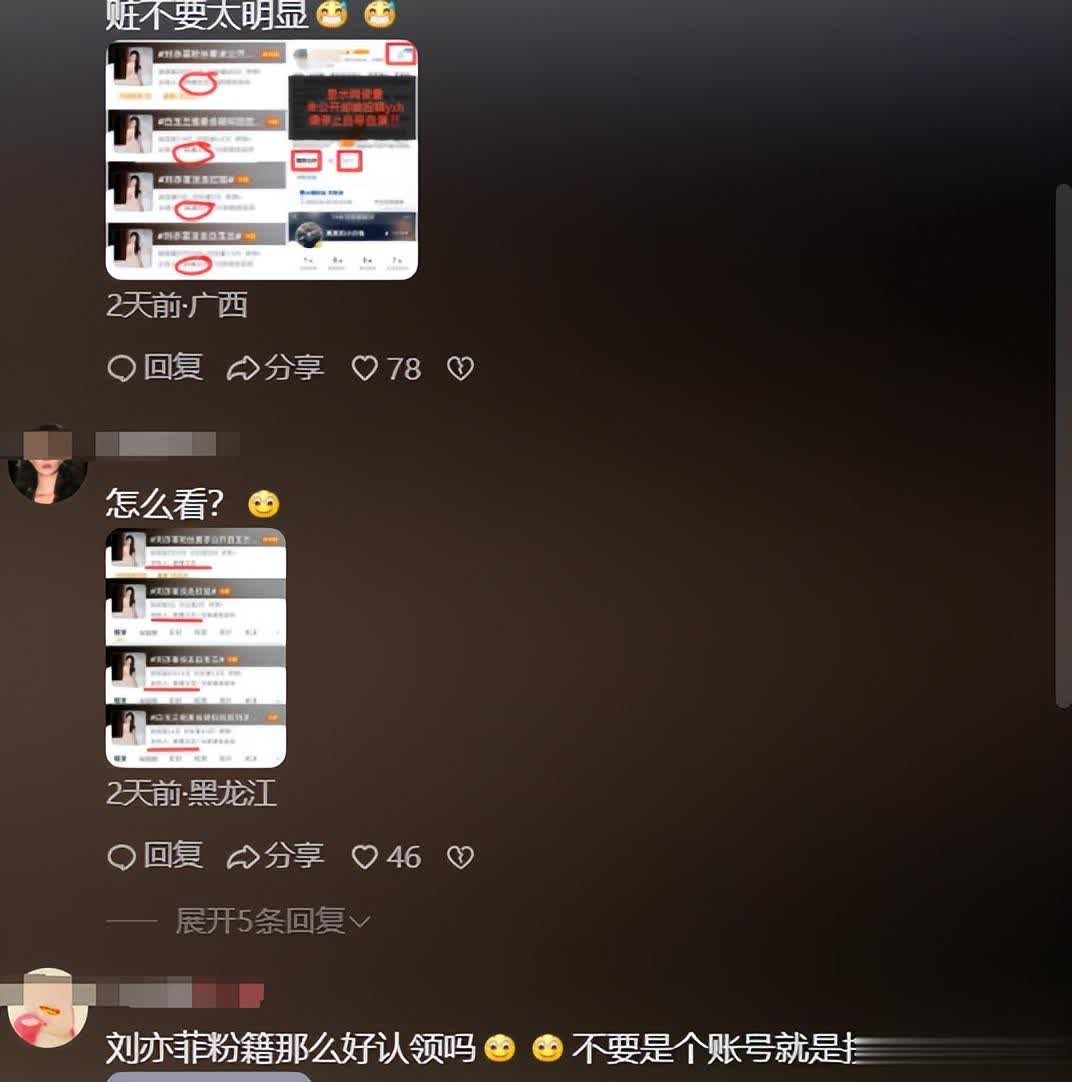Dislike the comment from Guangxi
The image size is (1072, 1082).
click(460, 369)
